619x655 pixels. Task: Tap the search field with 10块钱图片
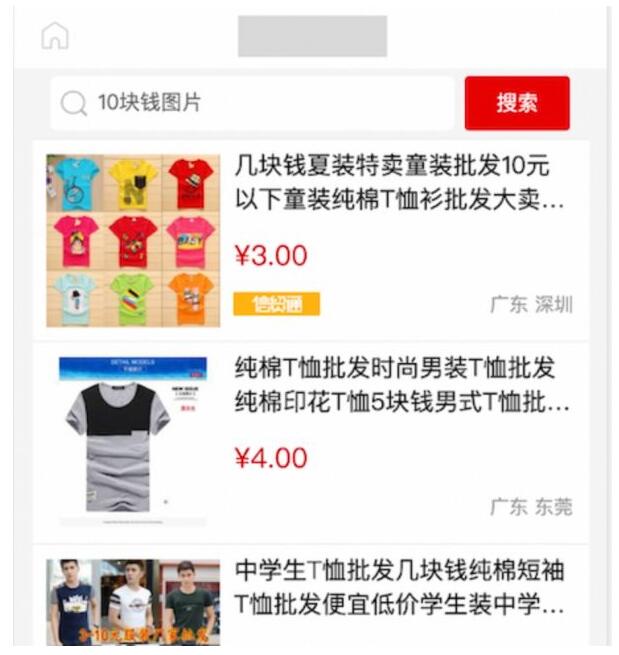click(252, 103)
